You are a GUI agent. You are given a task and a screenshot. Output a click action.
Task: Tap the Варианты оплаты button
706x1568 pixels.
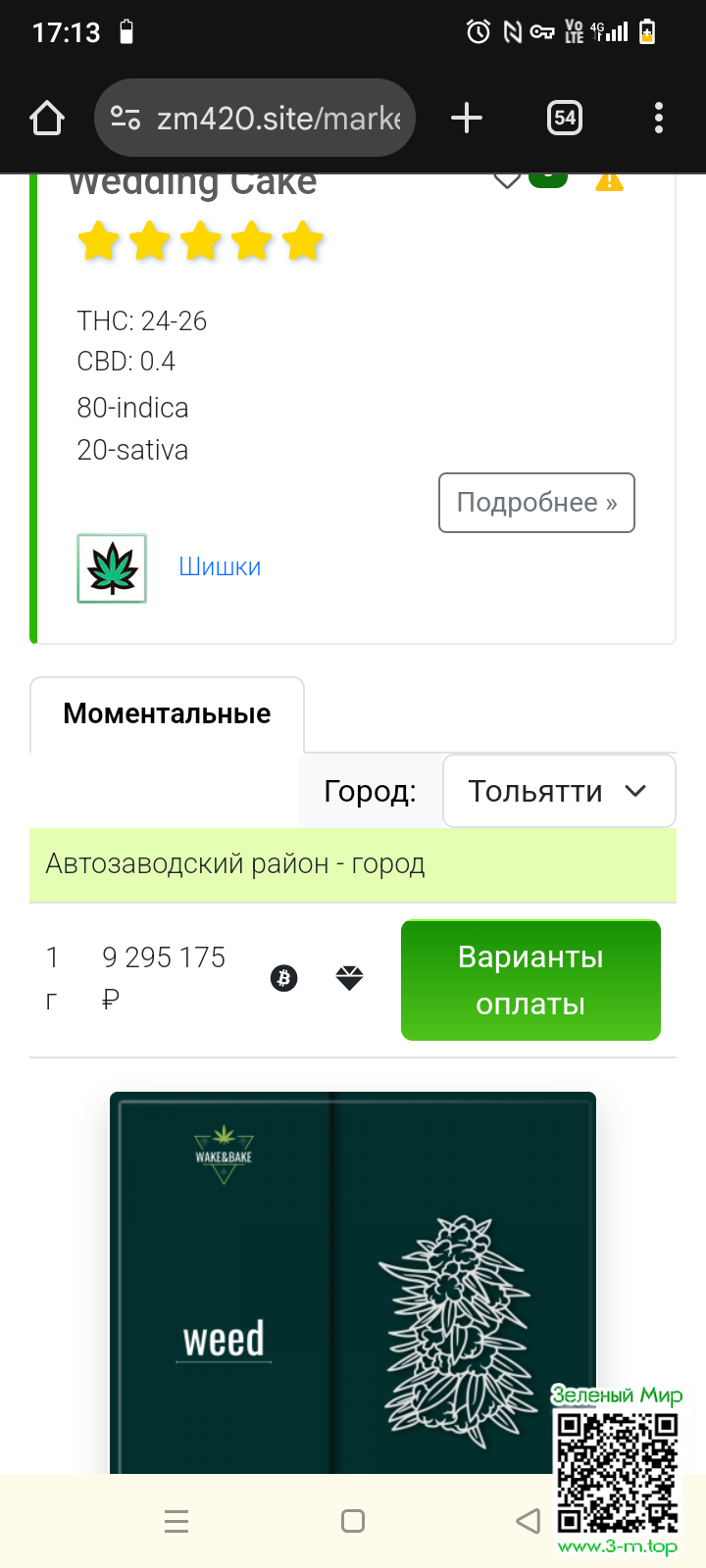click(530, 980)
